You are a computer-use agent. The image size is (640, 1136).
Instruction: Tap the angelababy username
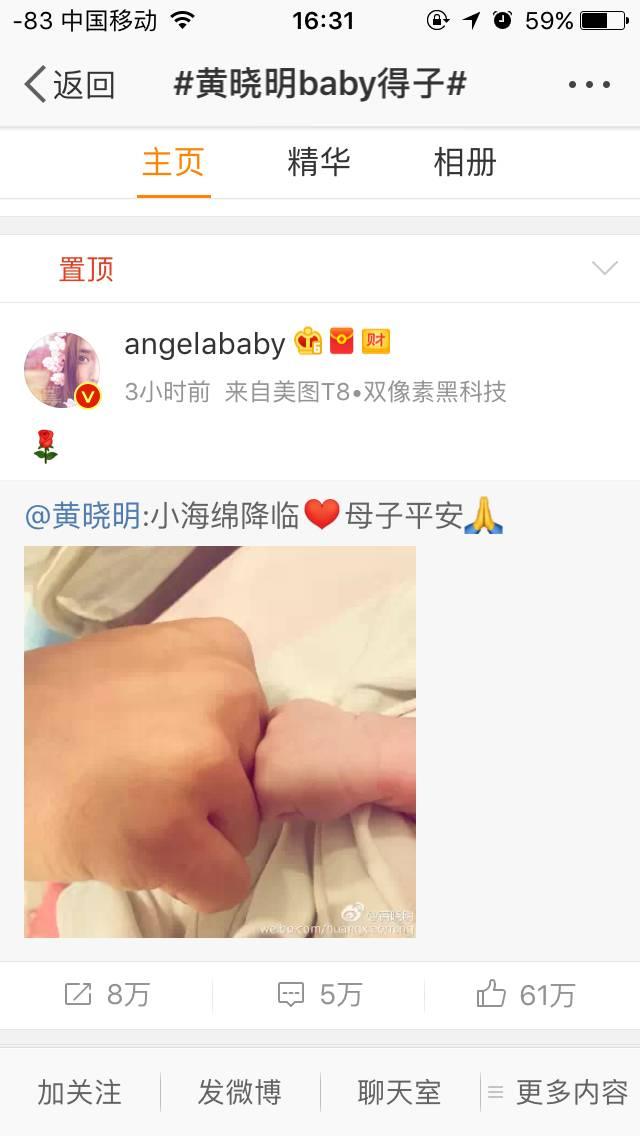(205, 344)
